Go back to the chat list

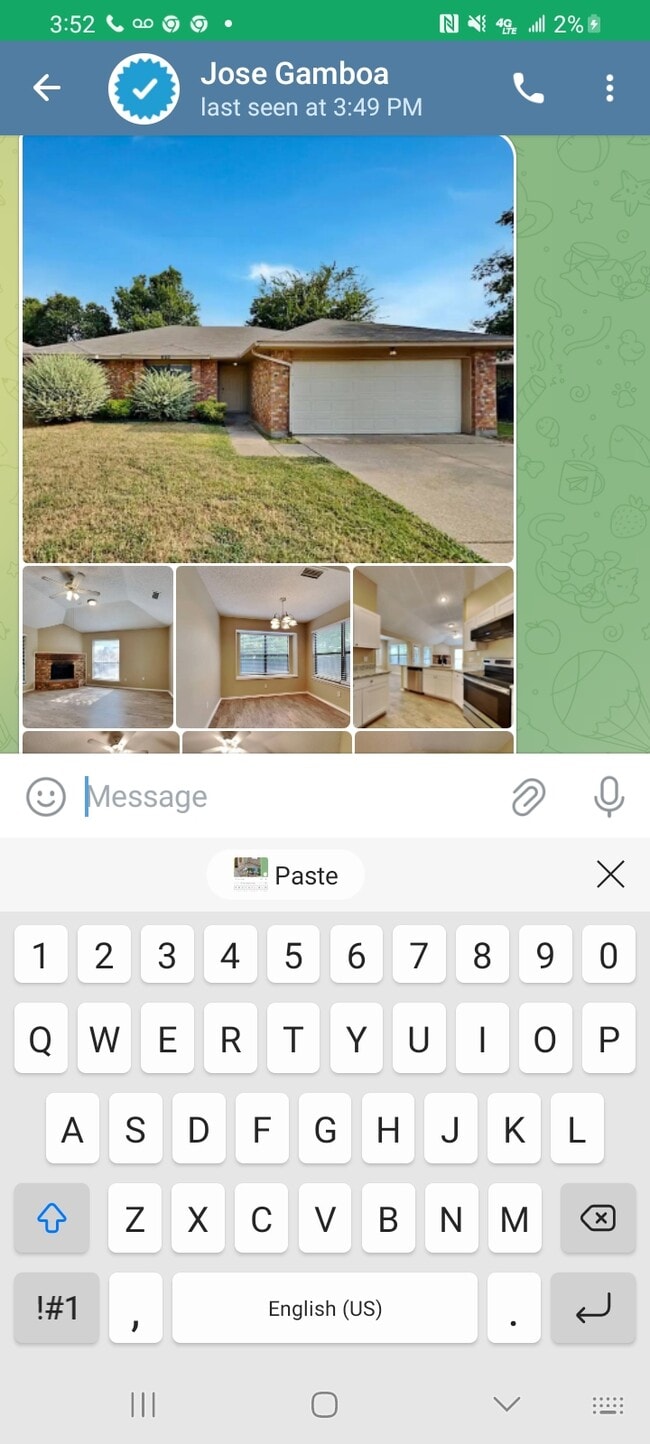tap(47, 88)
